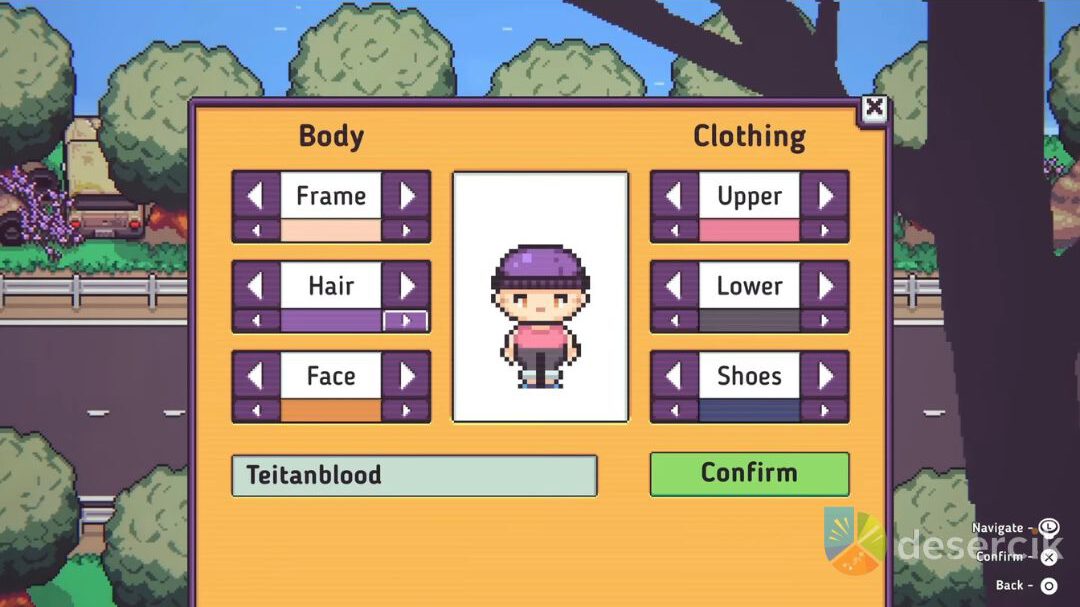This screenshot has height=607, width=1080.
Task: Select previous Upper clothing
Action: (675, 195)
